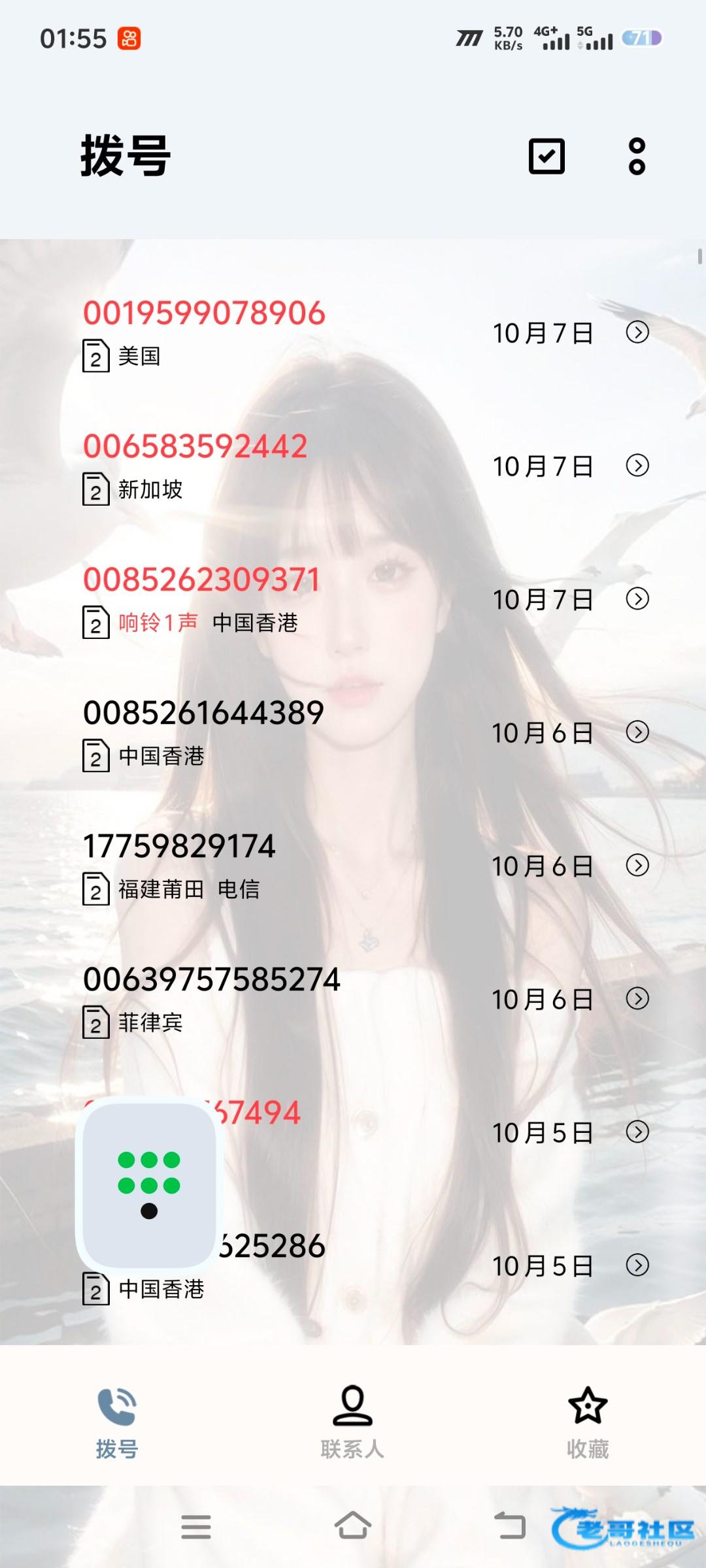This screenshot has width=706, height=1568.
Task: Dial the 菲律宾 number 0063975758​5274
Action: [x=211, y=980]
